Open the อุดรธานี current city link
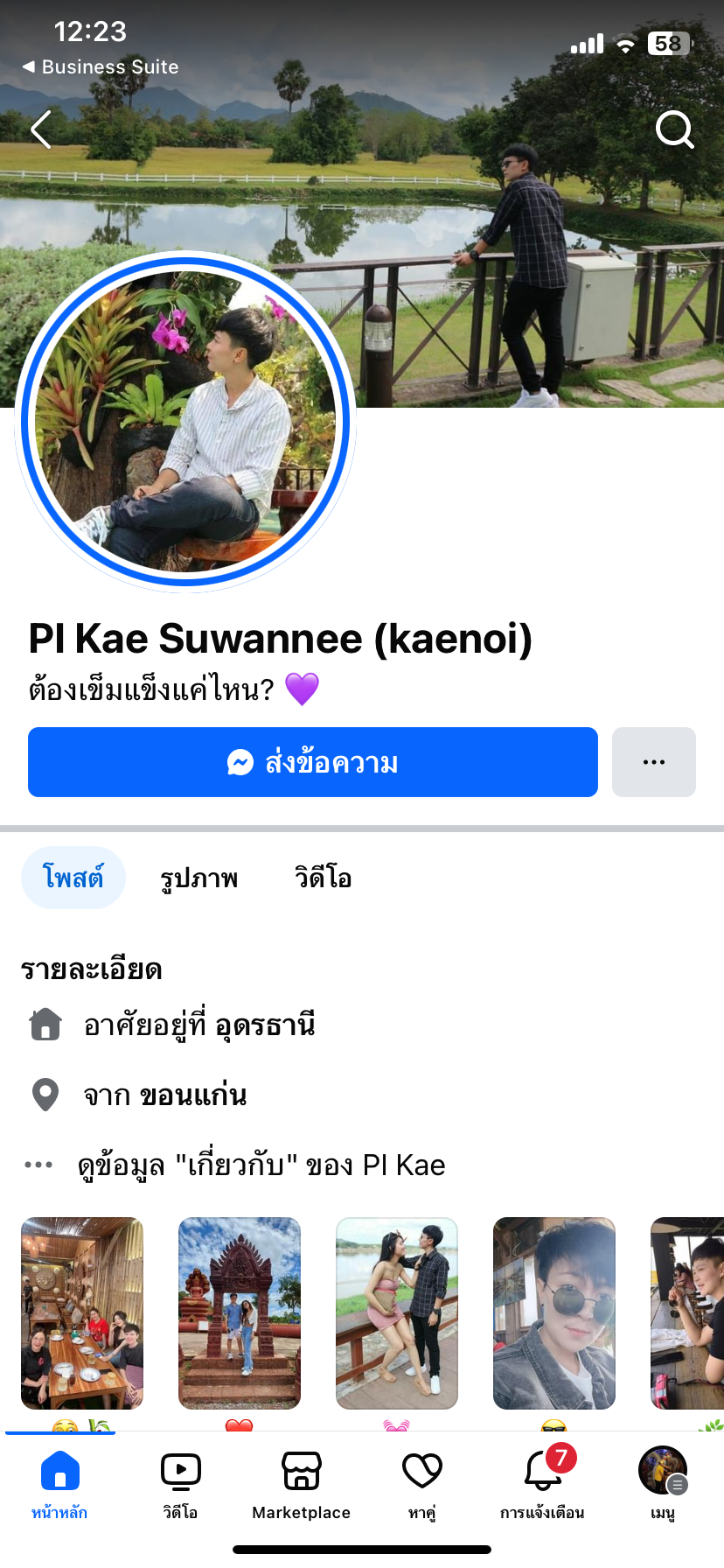Image resolution: width=724 pixels, height=1568 pixels. tap(265, 1025)
